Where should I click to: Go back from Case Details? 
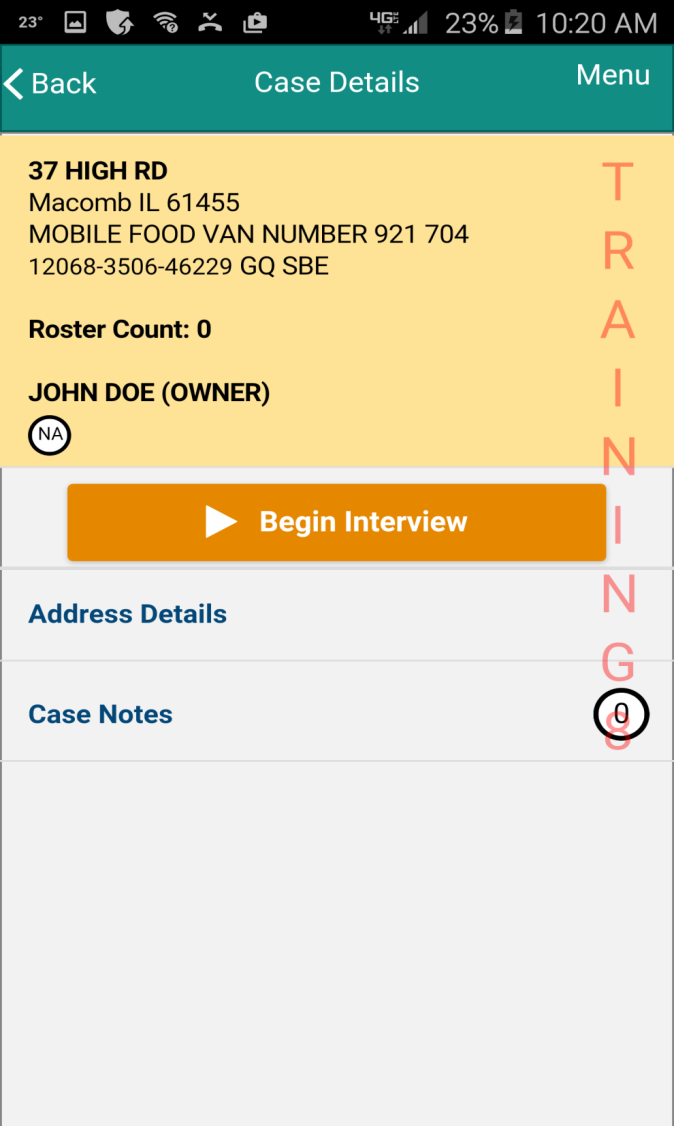point(50,83)
